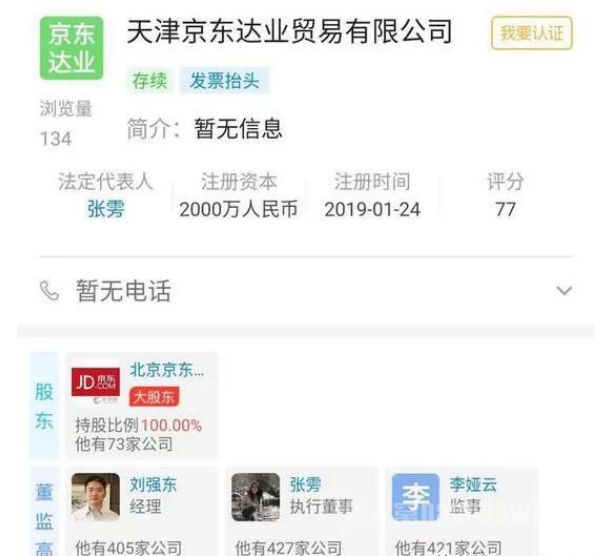
Task: Open the 发票抬头 chip
Action: (x=225, y=81)
